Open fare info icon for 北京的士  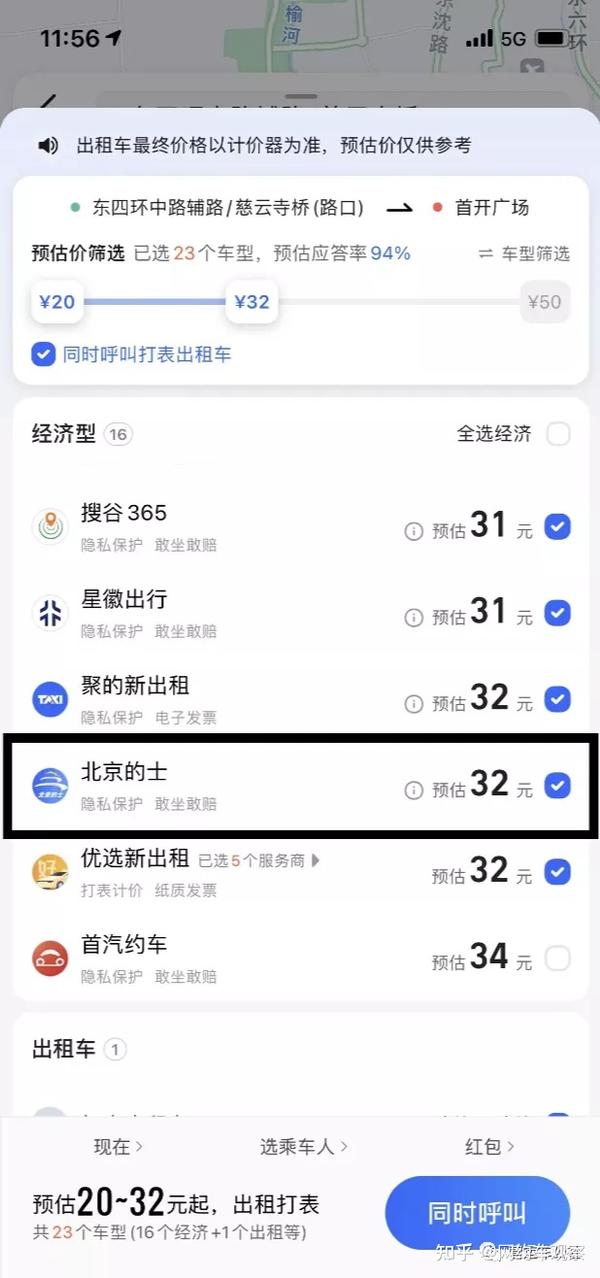coord(413,790)
